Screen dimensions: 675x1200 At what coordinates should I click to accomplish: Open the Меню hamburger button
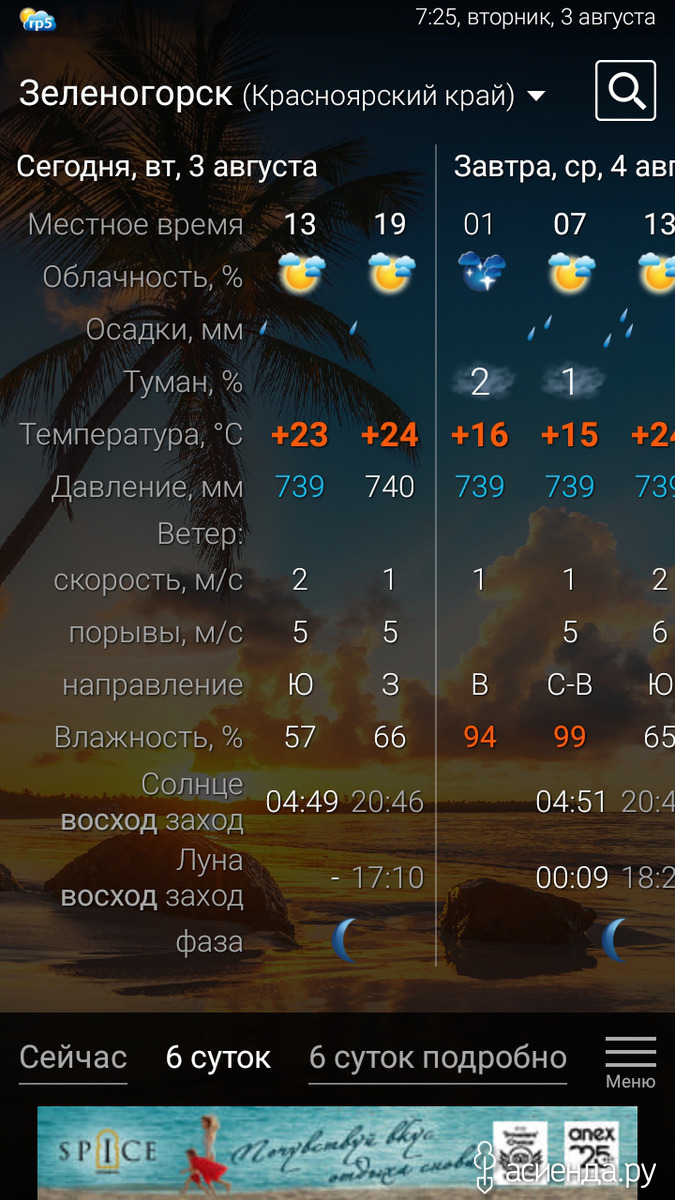point(630,1062)
